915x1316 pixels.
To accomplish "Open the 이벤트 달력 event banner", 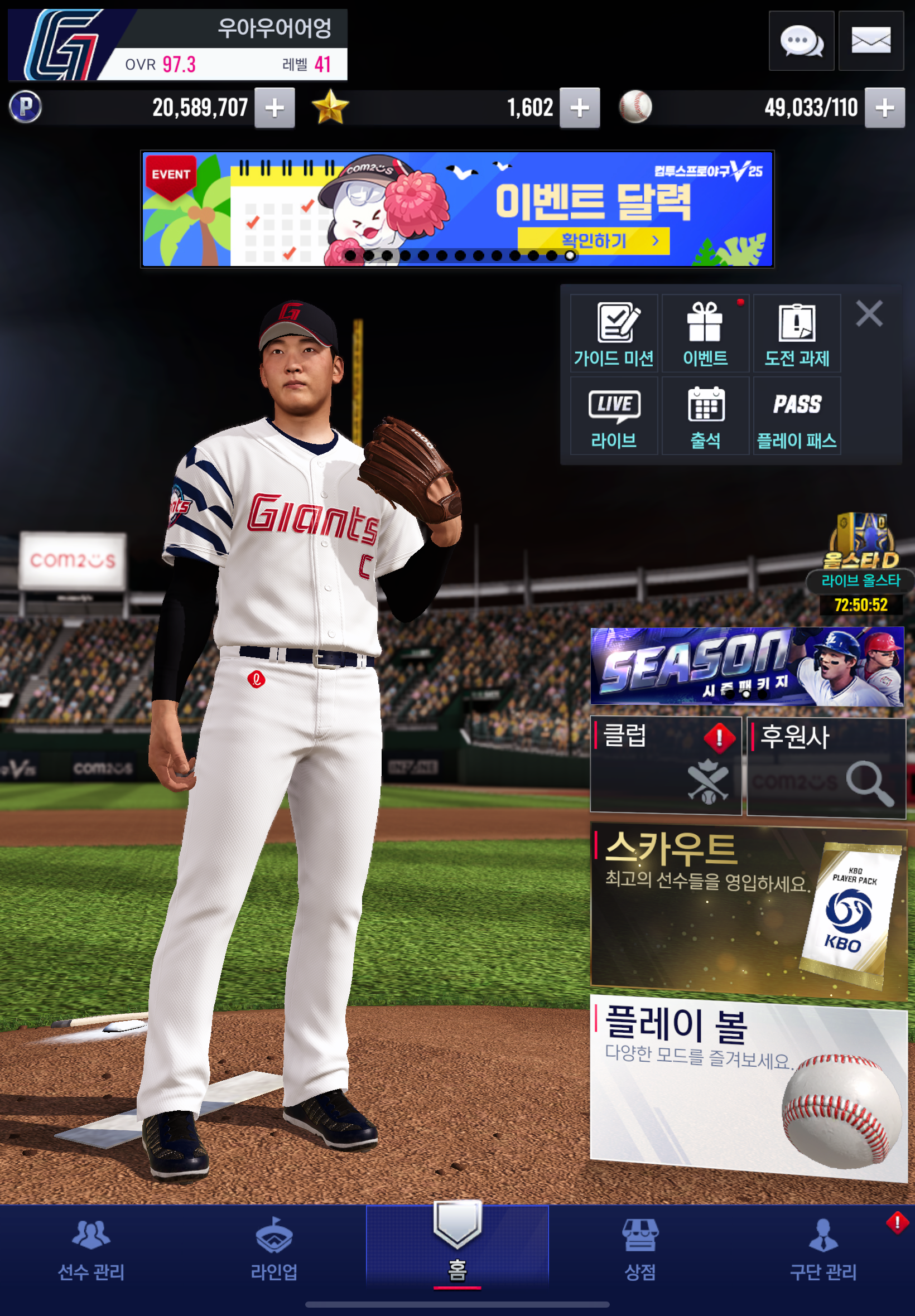I will 457,209.
